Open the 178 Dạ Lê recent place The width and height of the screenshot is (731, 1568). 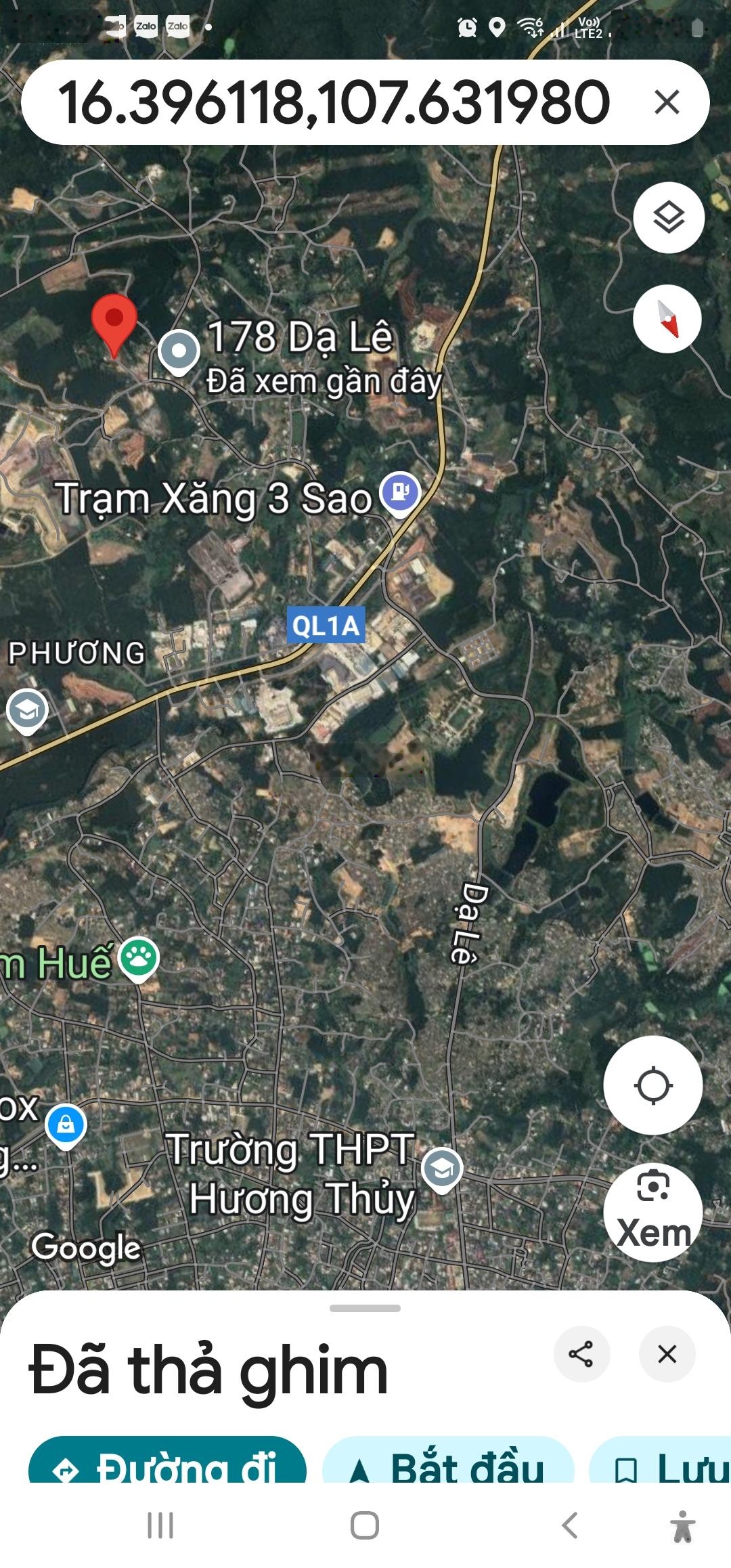point(179,351)
